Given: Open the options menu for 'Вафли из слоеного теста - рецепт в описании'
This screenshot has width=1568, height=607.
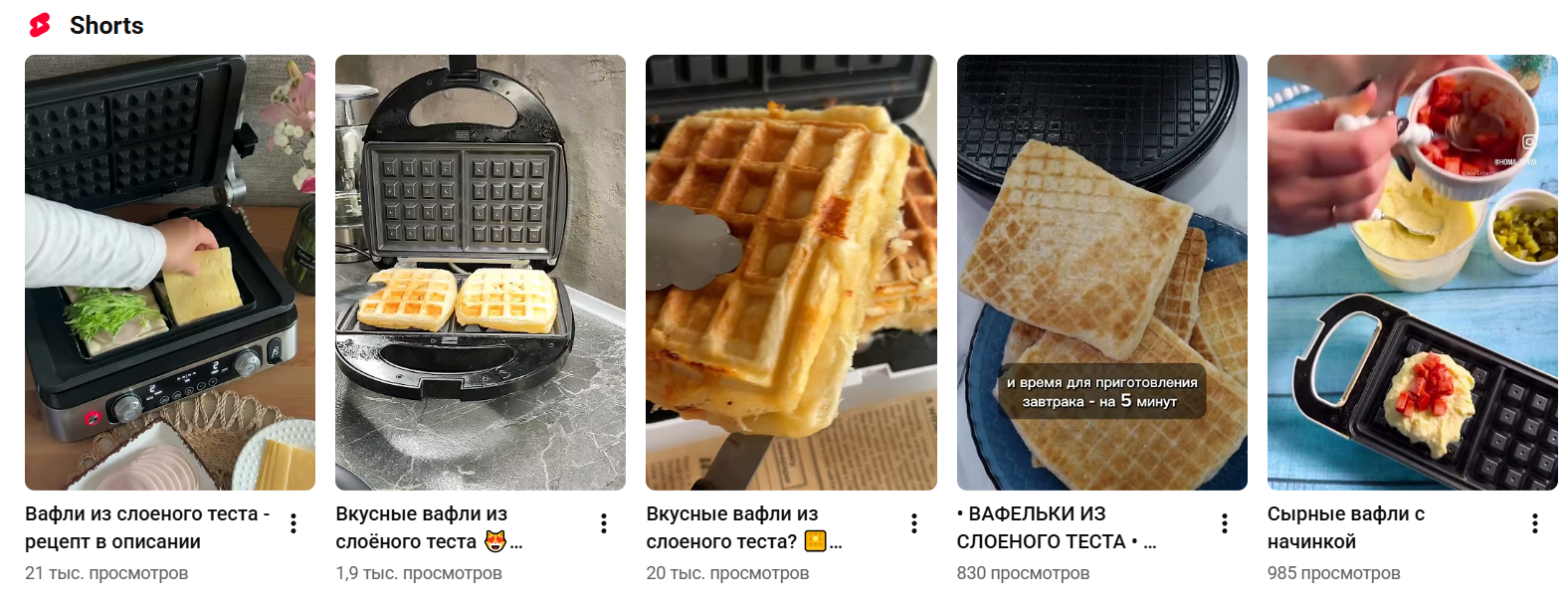Looking at the screenshot, I should [294, 523].
